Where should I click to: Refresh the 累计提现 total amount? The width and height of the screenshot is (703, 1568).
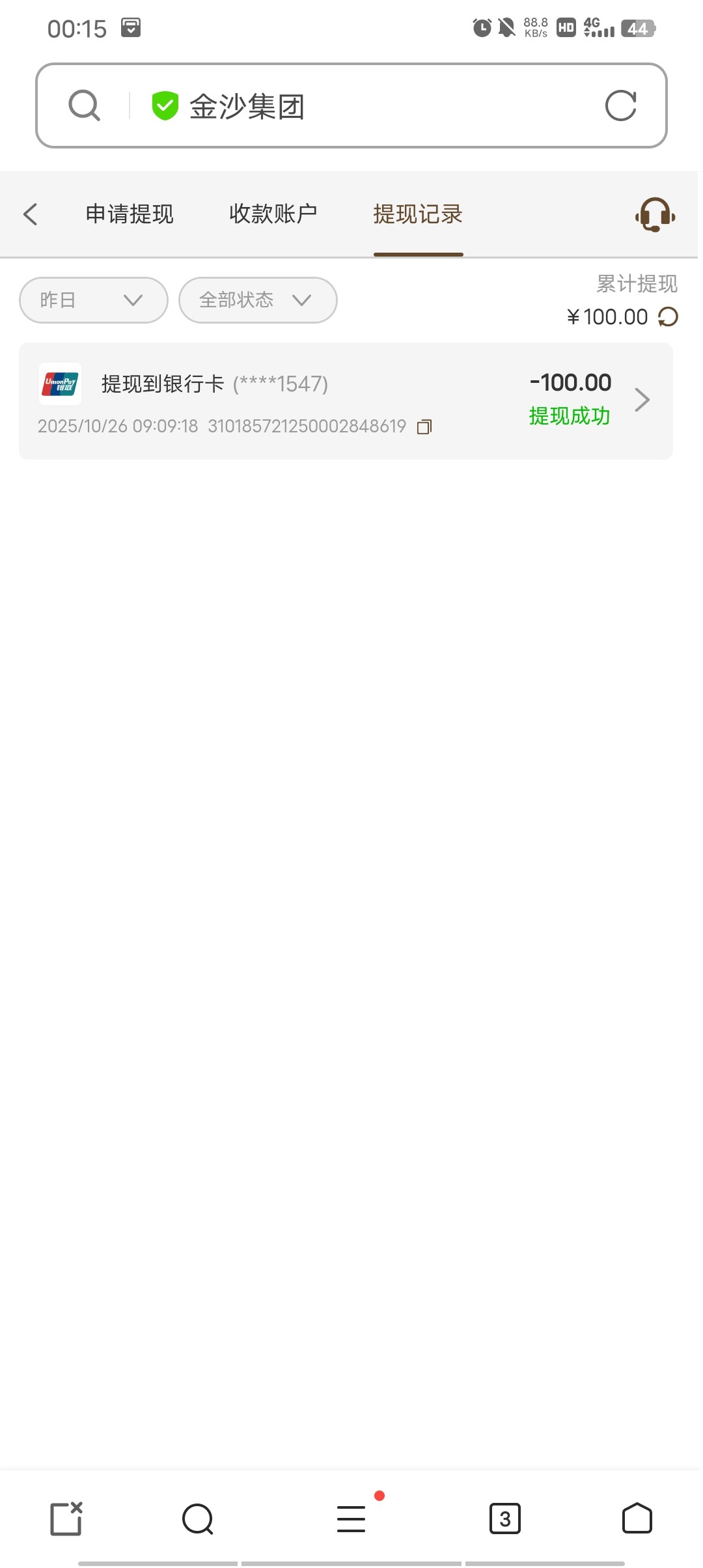point(669,317)
